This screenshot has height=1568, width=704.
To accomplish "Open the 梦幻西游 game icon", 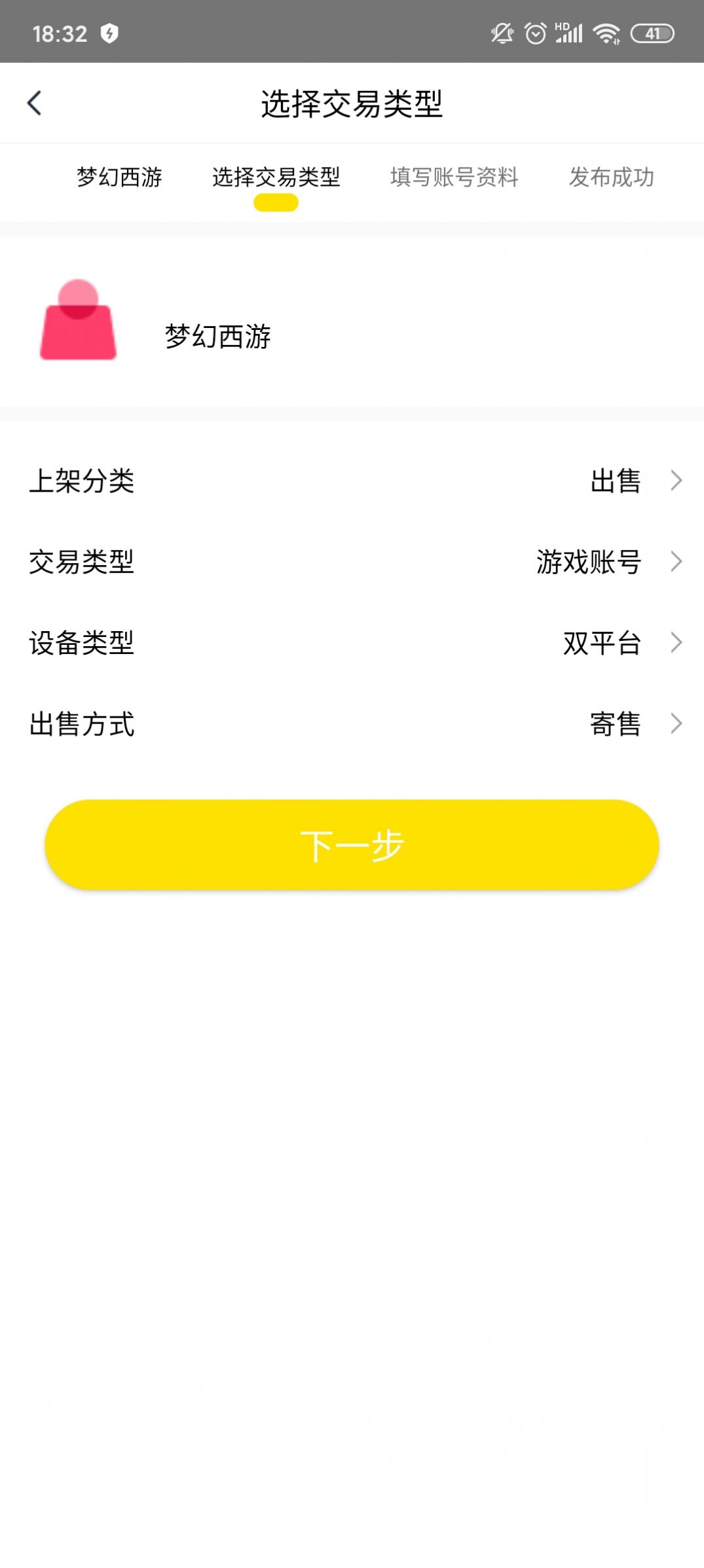I will coord(79,325).
